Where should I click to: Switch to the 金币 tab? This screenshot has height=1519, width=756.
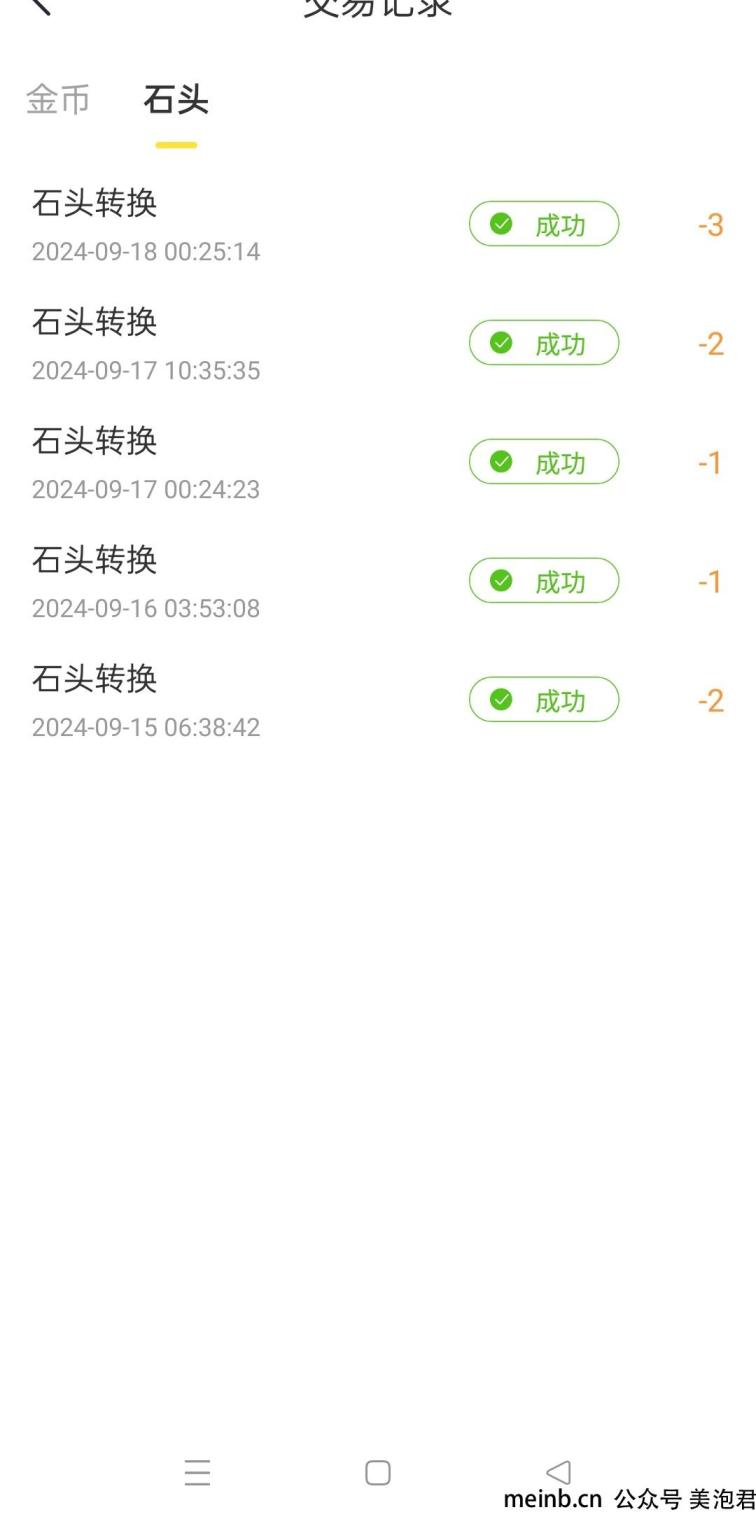click(58, 100)
